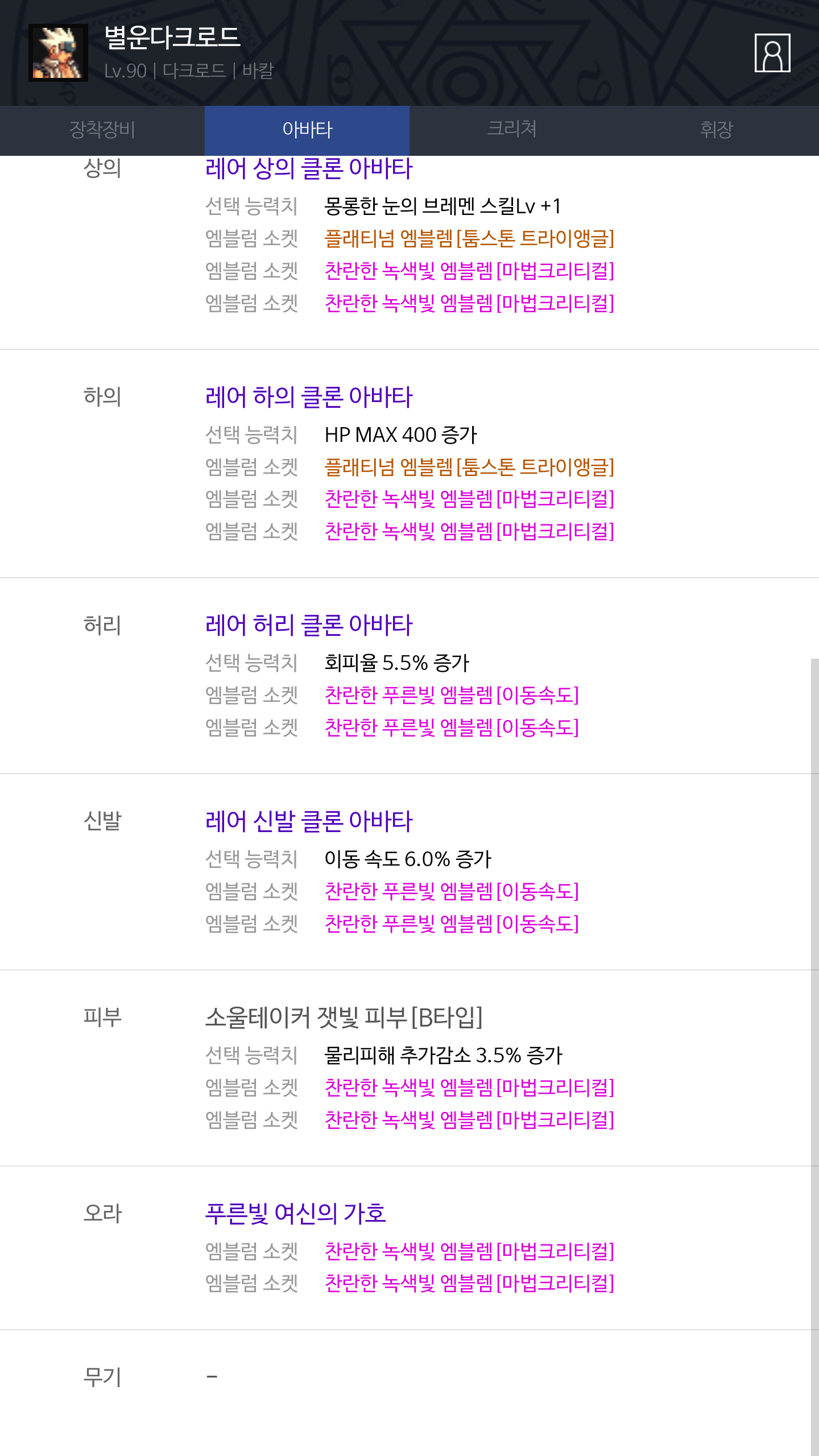The width and height of the screenshot is (819, 1456).
Task: Switch to the 장착장비 tab
Action: 102,130
